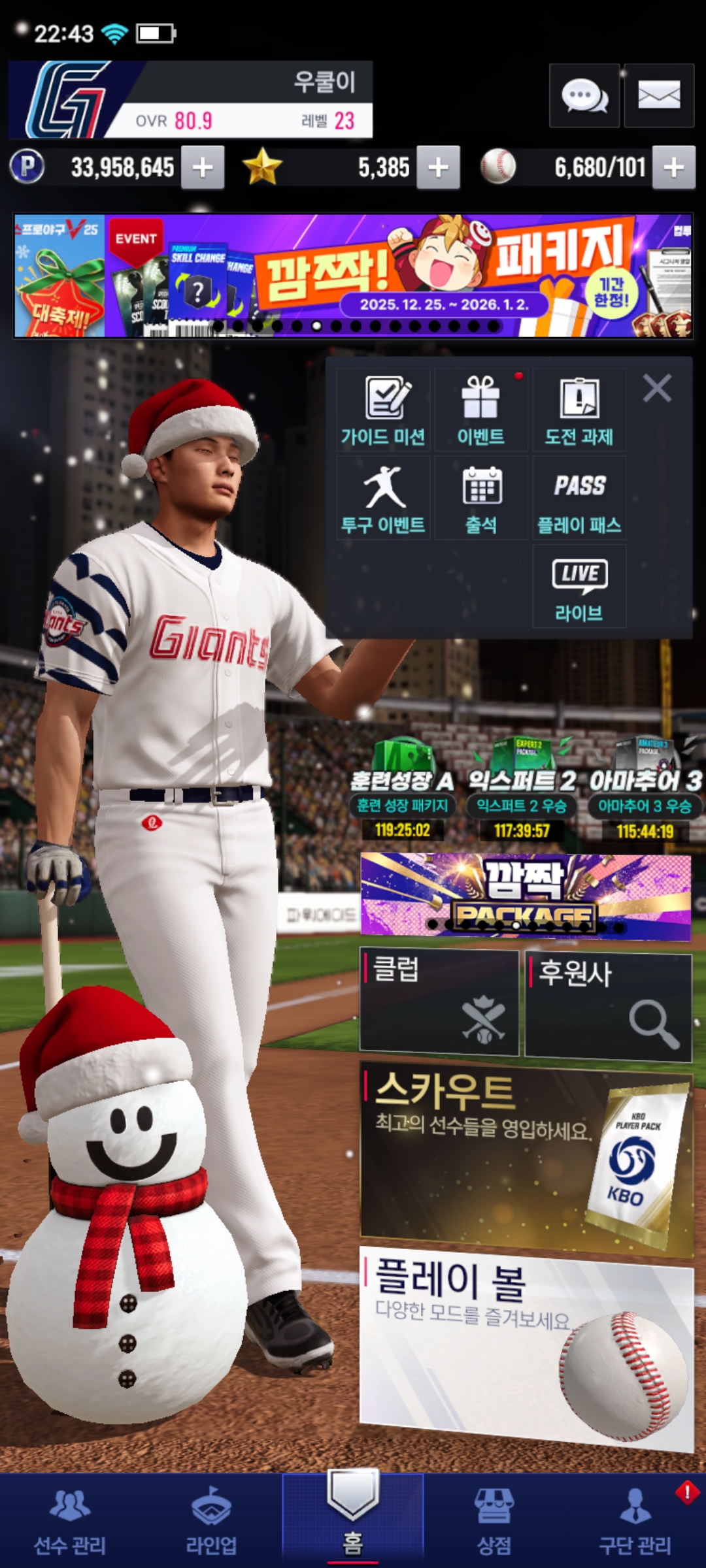Screen dimensions: 706x1568
Task: Open the 클럽 card
Action: click(439, 1002)
